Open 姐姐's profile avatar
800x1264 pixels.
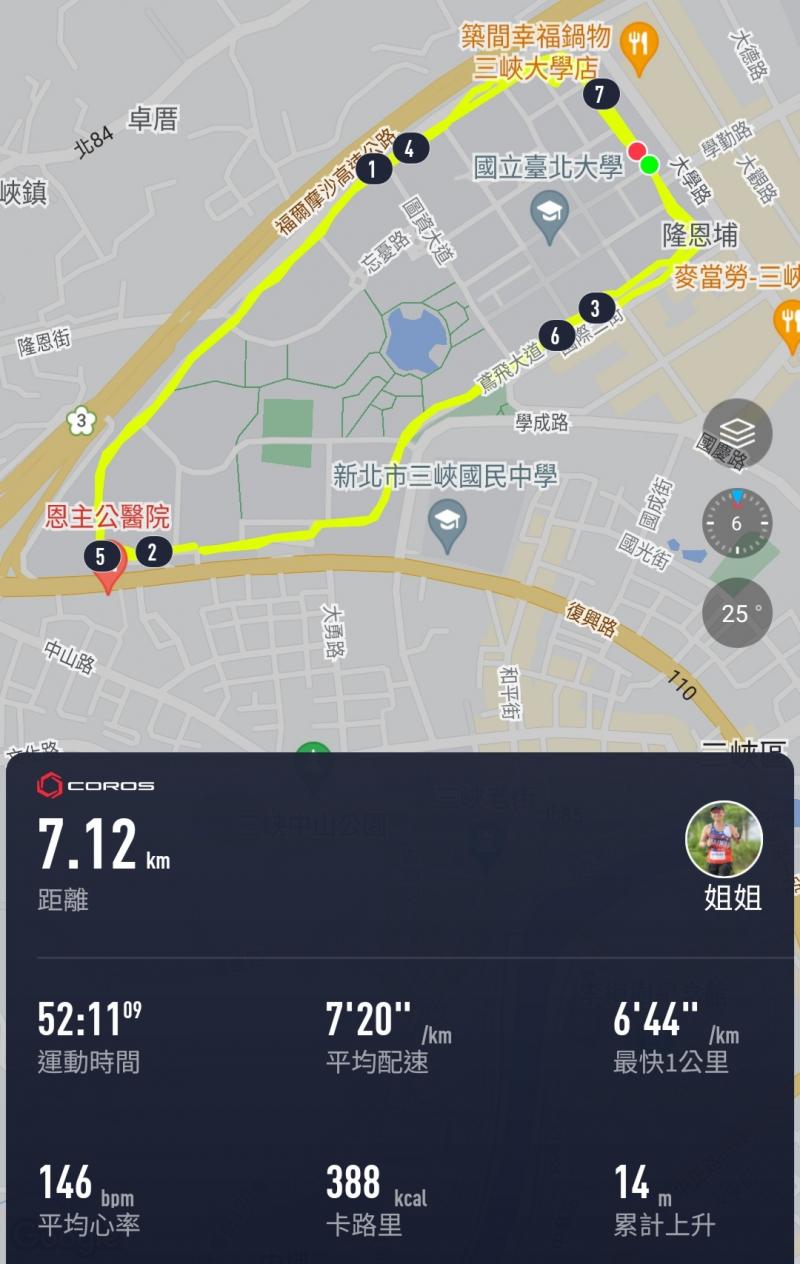[x=723, y=839]
